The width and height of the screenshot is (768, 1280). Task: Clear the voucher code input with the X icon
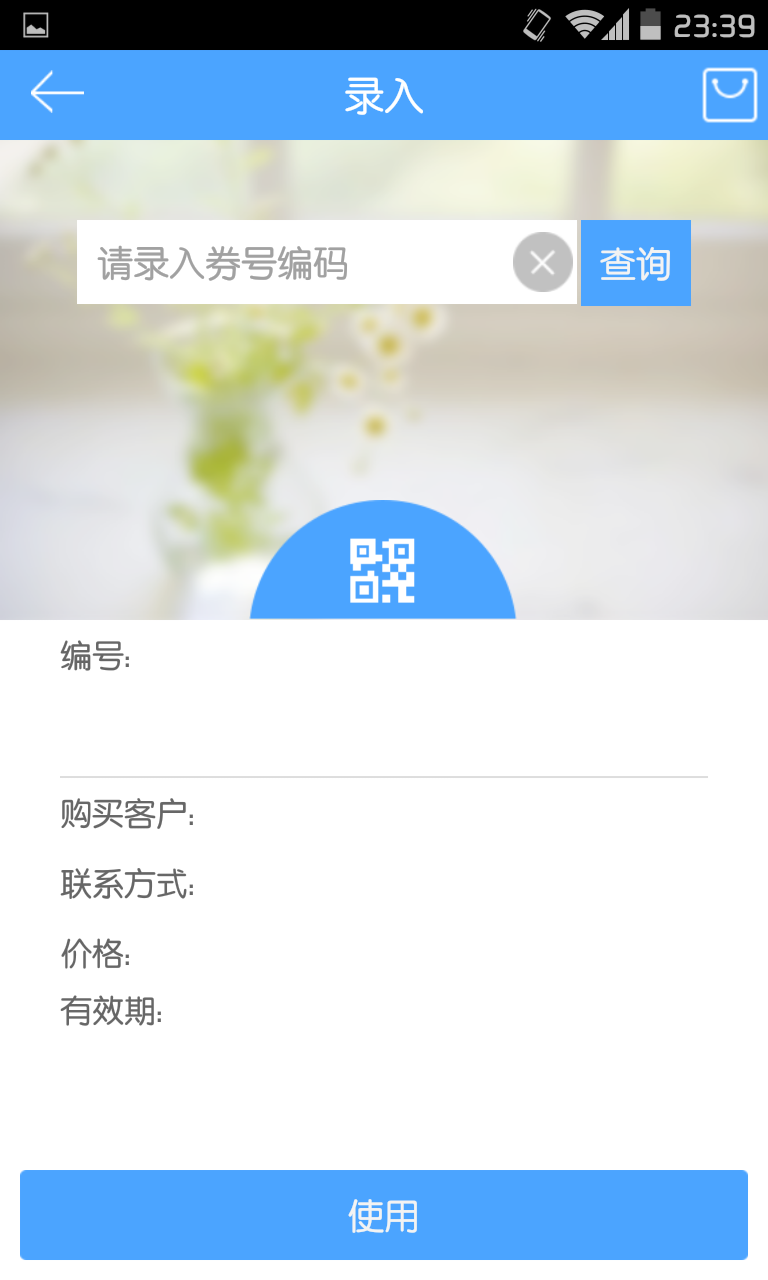click(542, 262)
